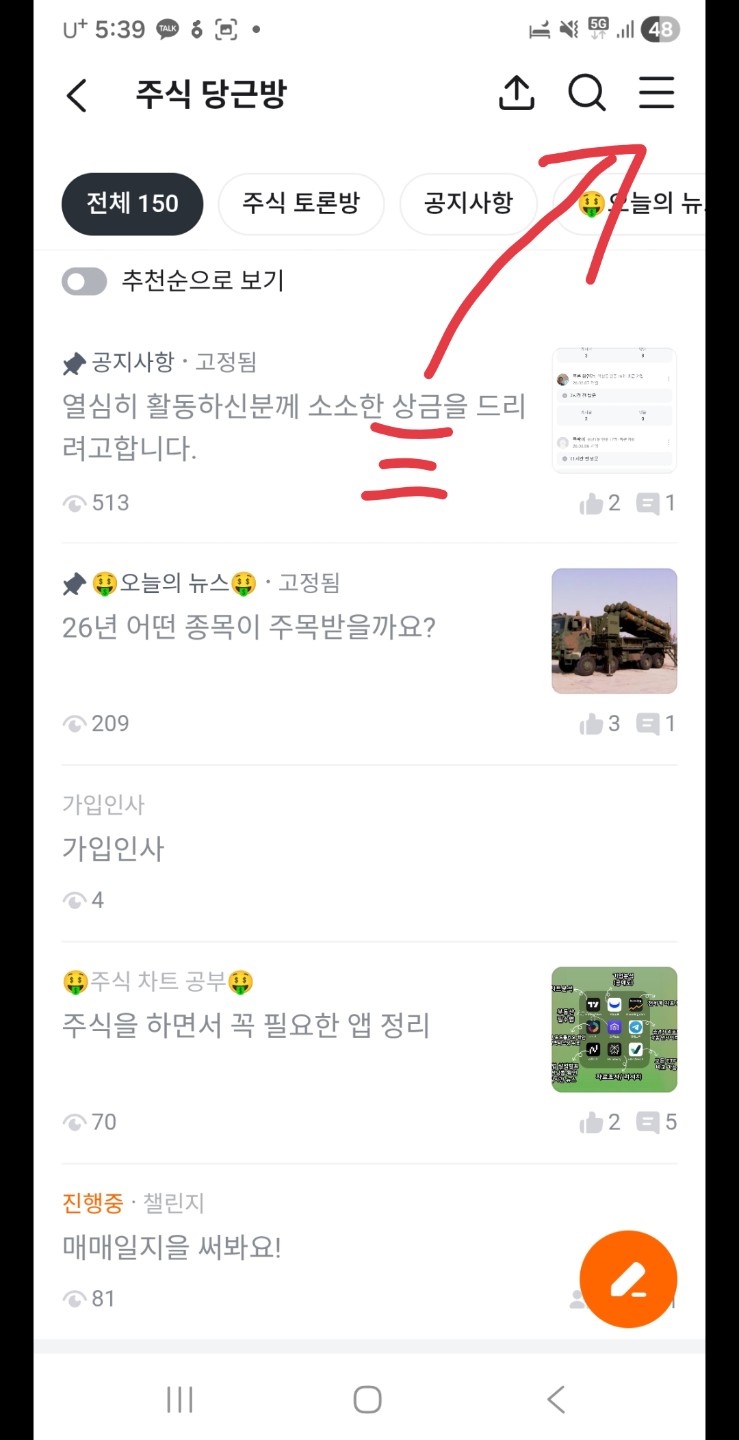Go back from 주식 당근방
Image resolution: width=739 pixels, height=1440 pixels.
[x=77, y=96]
